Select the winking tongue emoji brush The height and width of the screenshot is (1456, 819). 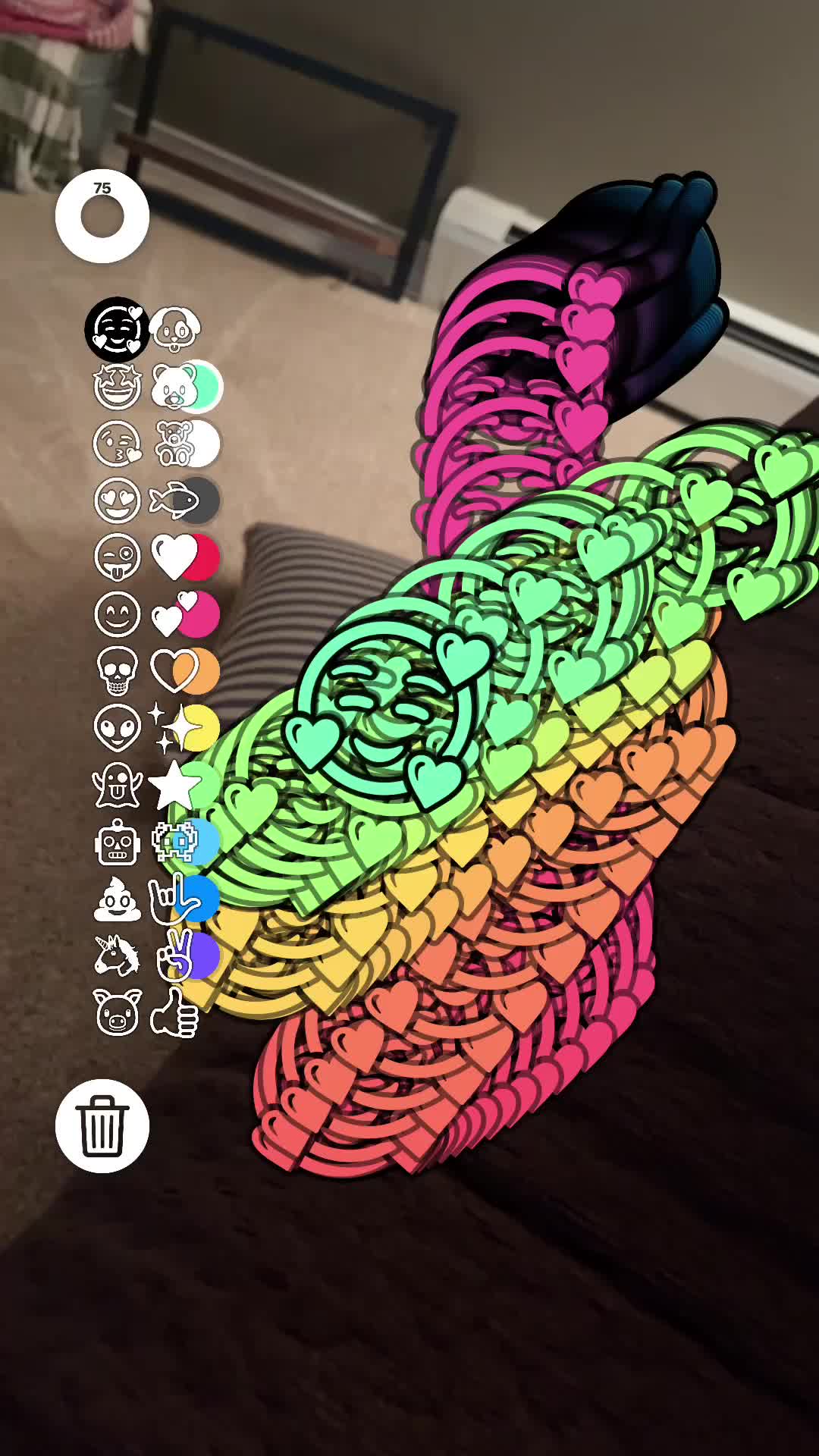118,557
